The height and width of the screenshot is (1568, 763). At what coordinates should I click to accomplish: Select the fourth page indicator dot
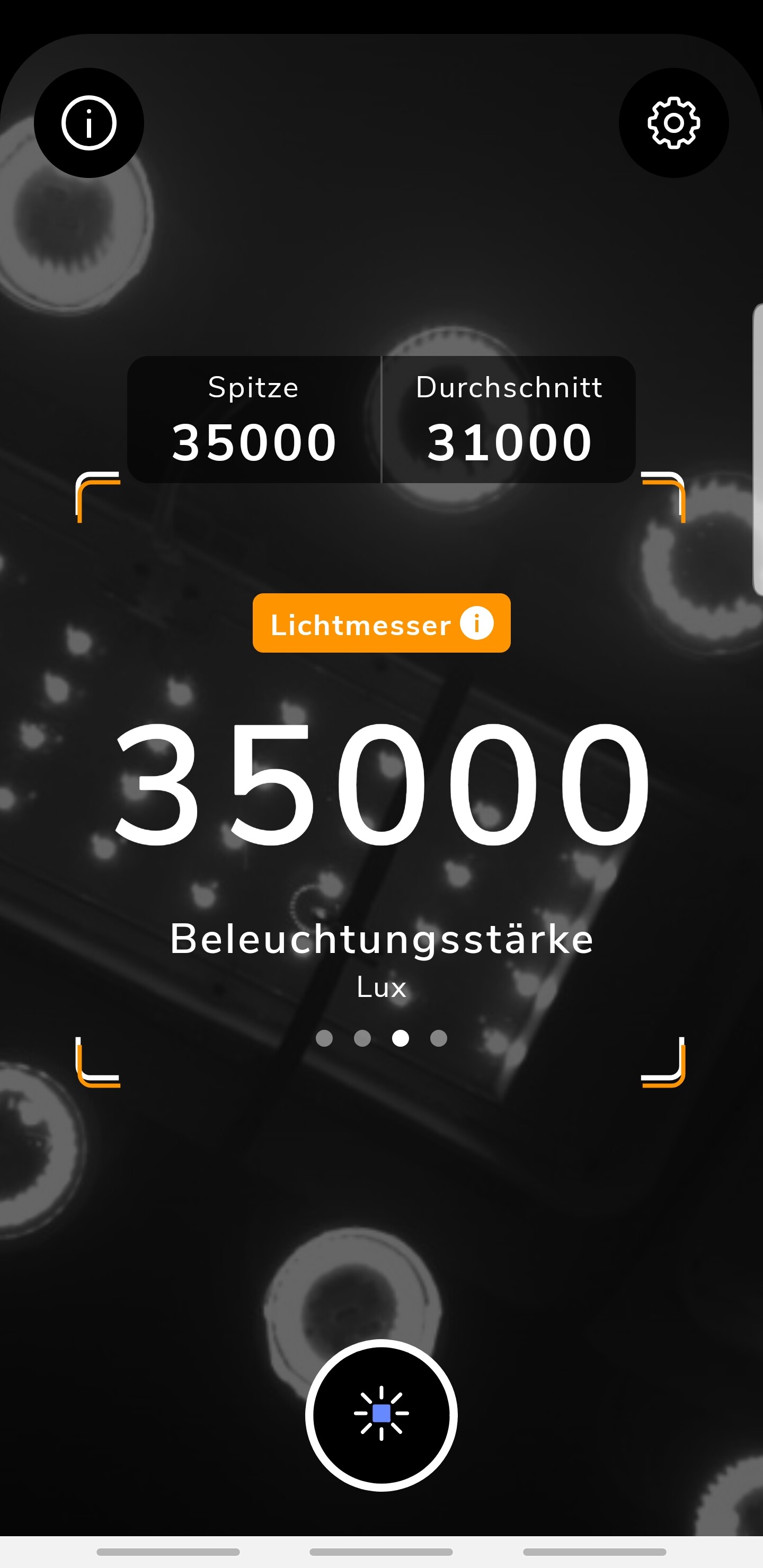pos(438,1038)
